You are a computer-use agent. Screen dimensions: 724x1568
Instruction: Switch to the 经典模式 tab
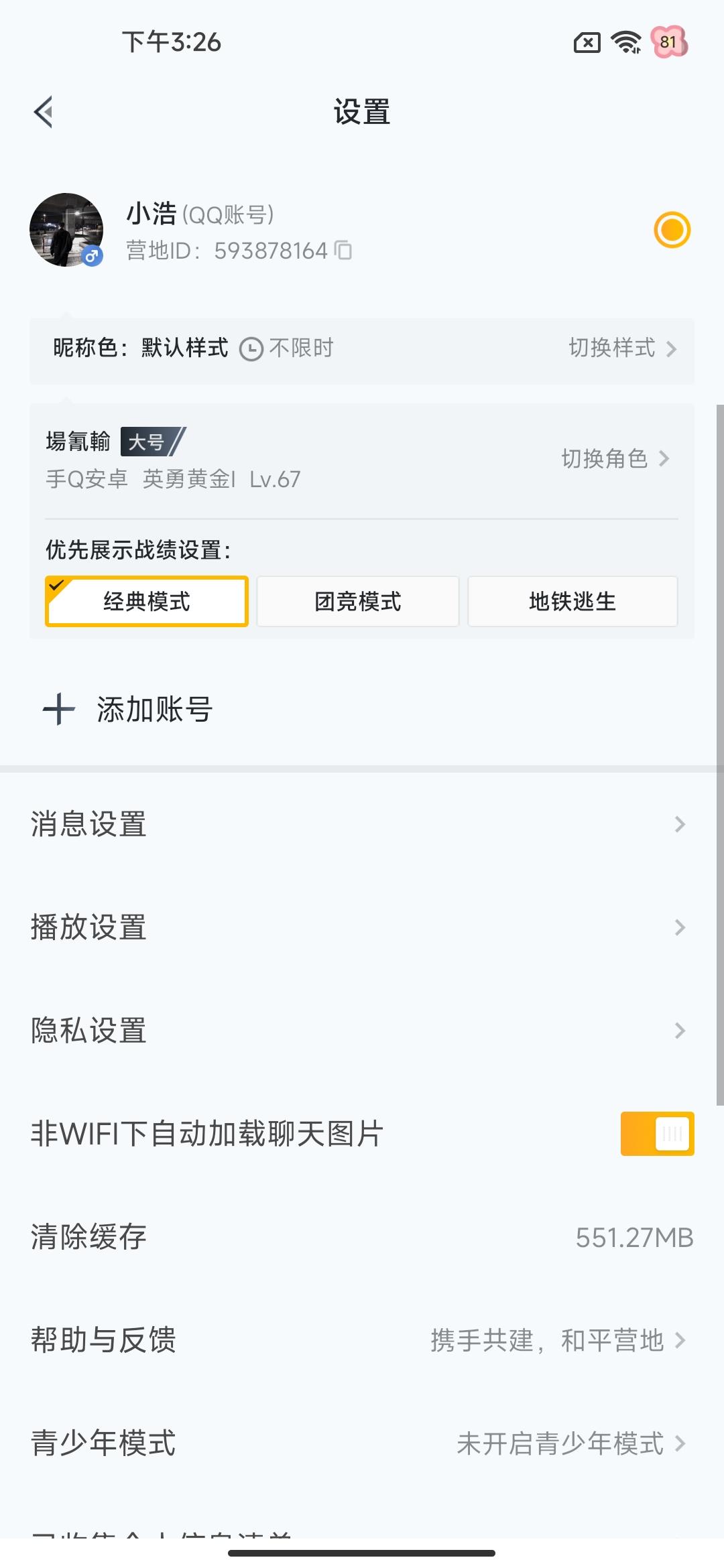click(147, 601)
